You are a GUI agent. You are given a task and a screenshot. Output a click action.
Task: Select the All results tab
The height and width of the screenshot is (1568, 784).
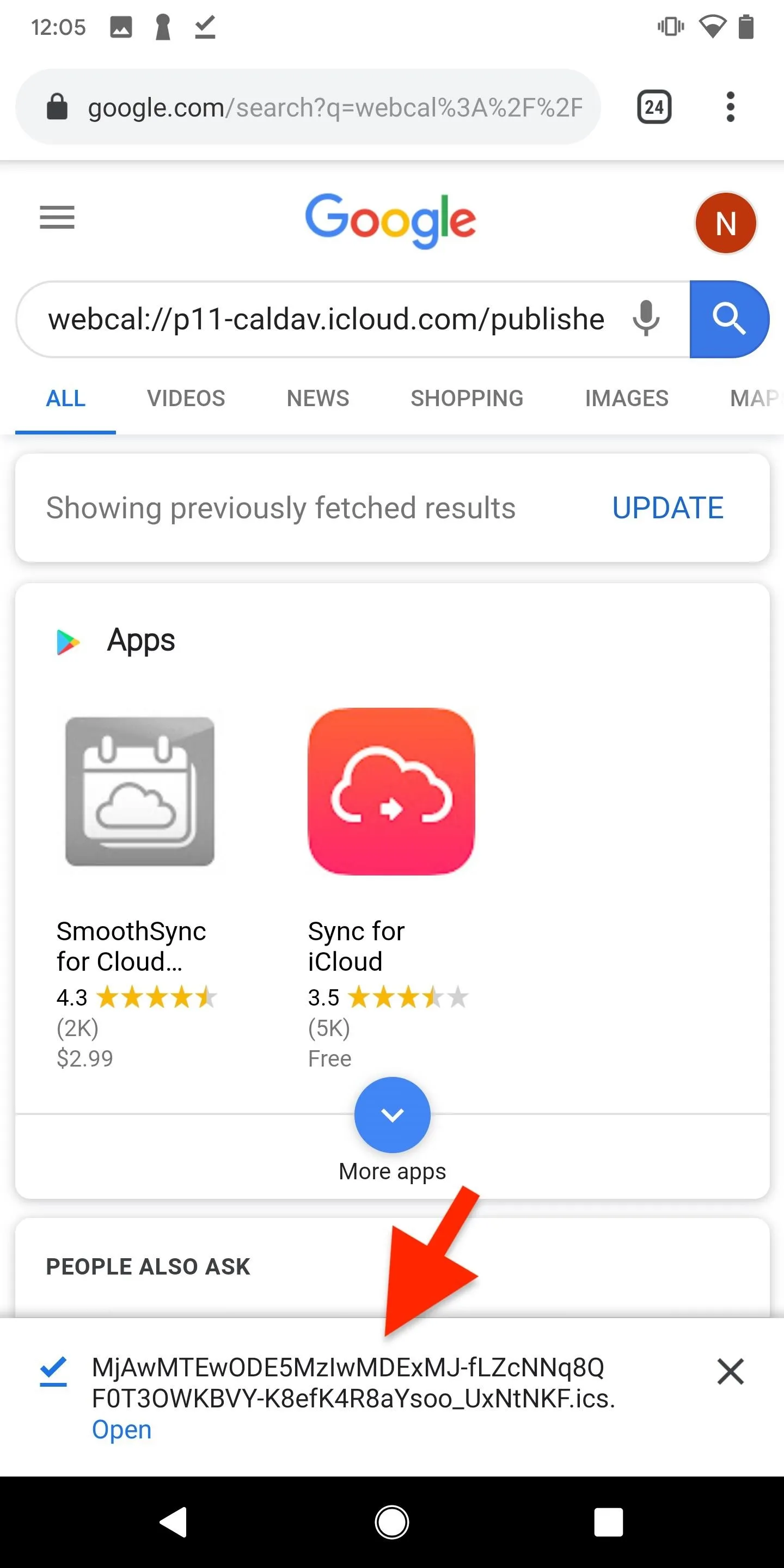(66, 398)
